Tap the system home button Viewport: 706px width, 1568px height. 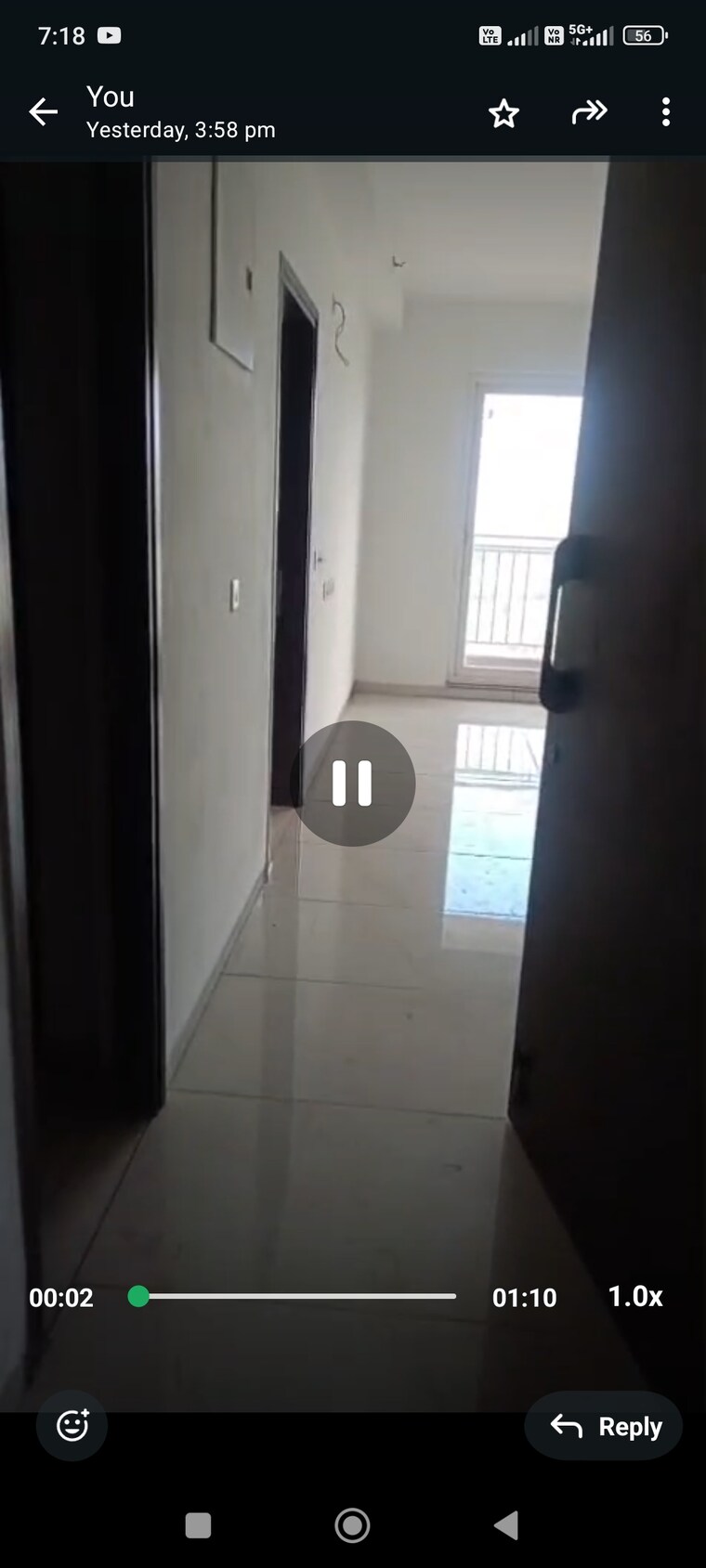tap(352, 1525)
